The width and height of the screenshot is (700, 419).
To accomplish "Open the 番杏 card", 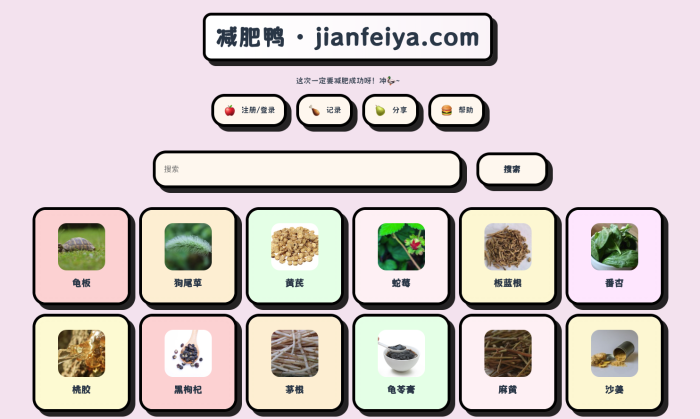I will 614,256.
